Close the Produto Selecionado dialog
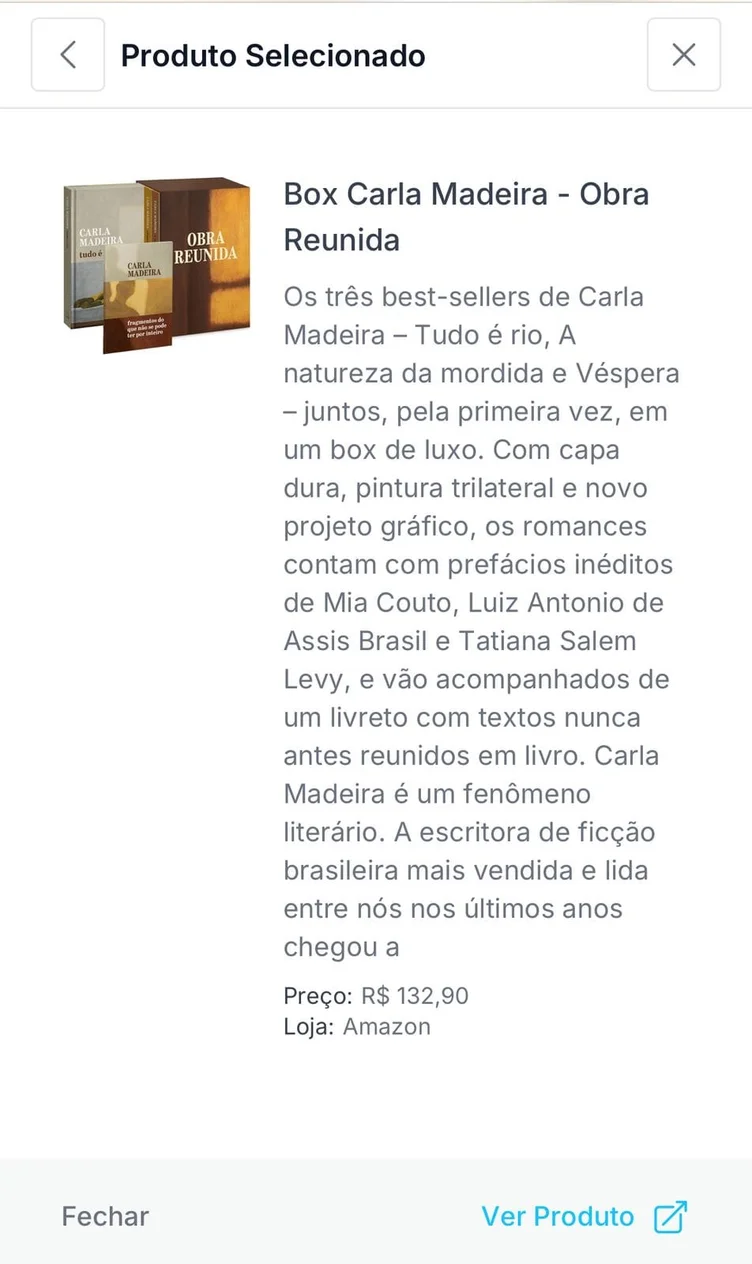Screen dimensions: 752x1264 tap(683, 55)
